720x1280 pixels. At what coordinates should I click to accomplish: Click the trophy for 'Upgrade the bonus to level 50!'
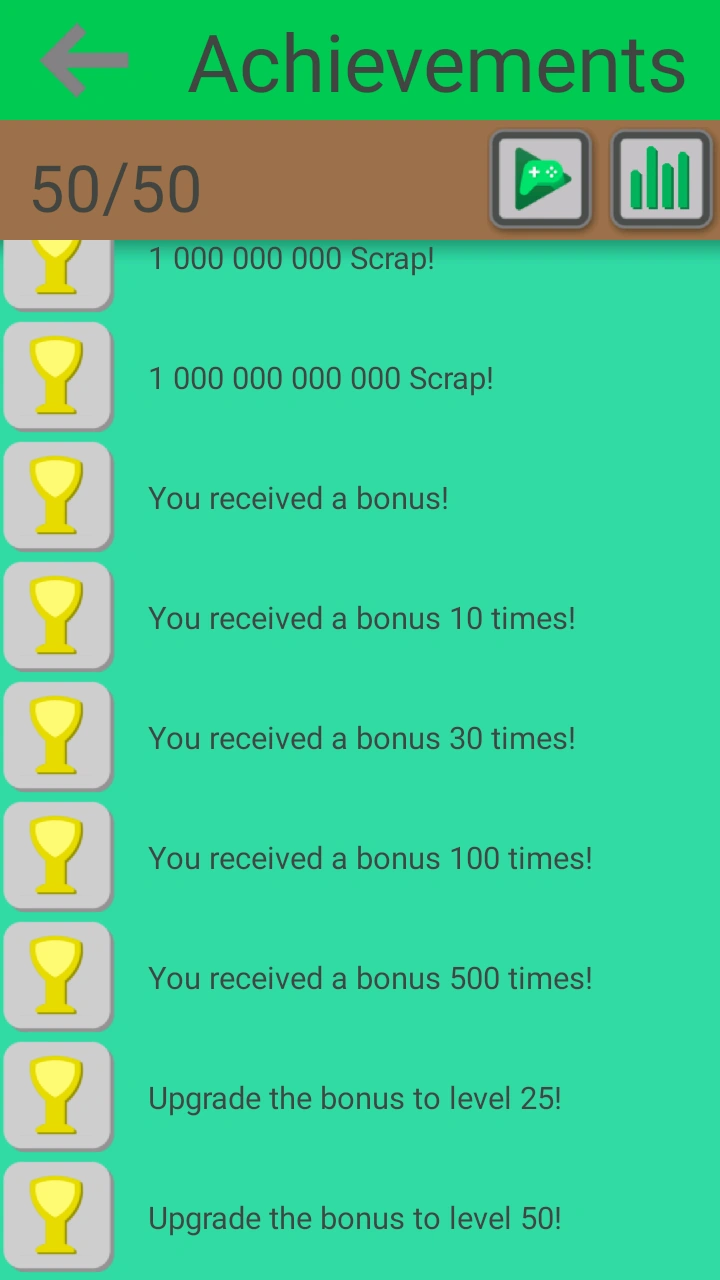[x=57, y=1215]
